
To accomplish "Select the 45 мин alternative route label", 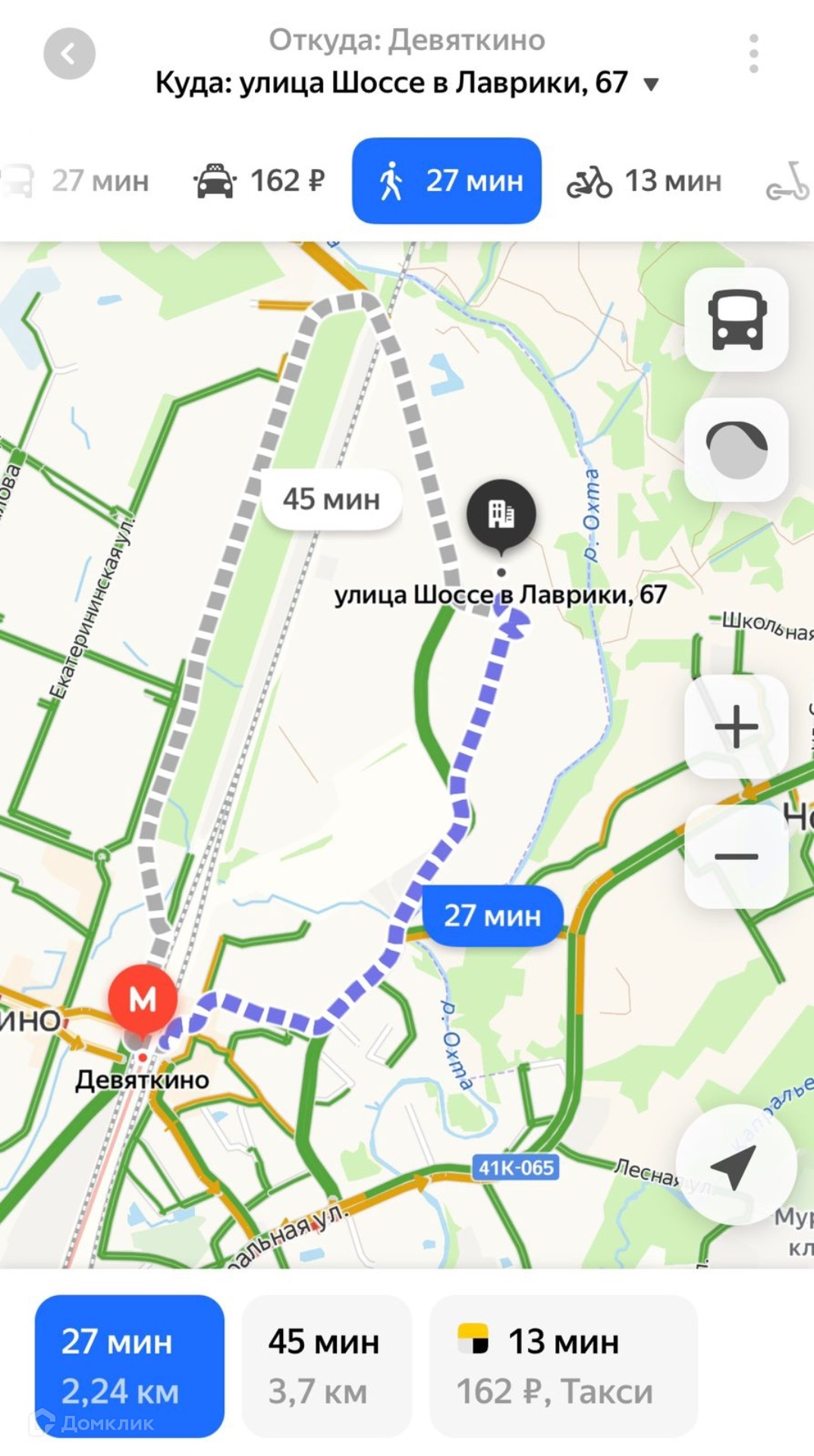I will 332,500.
